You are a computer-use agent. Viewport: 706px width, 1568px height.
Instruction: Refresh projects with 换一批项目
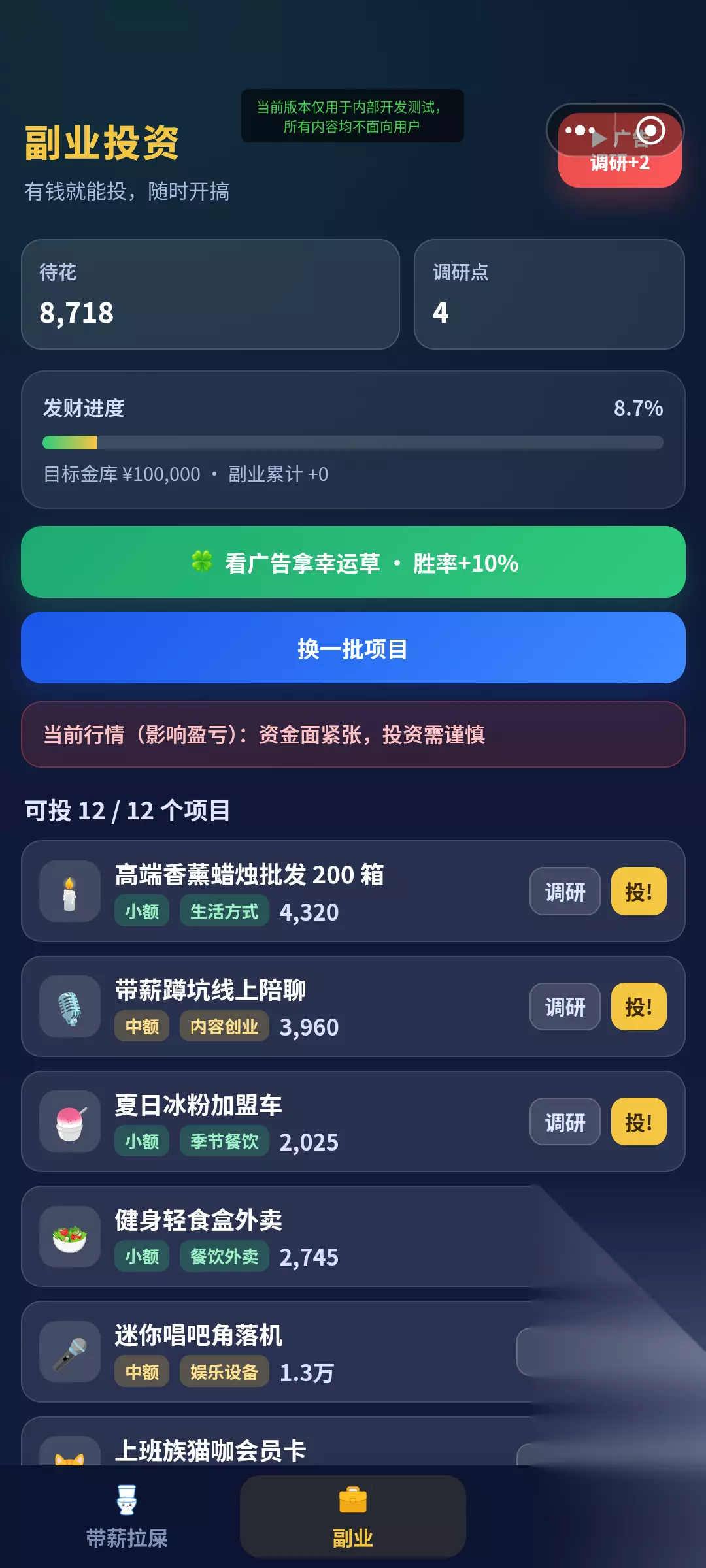(x=353, y=647)
